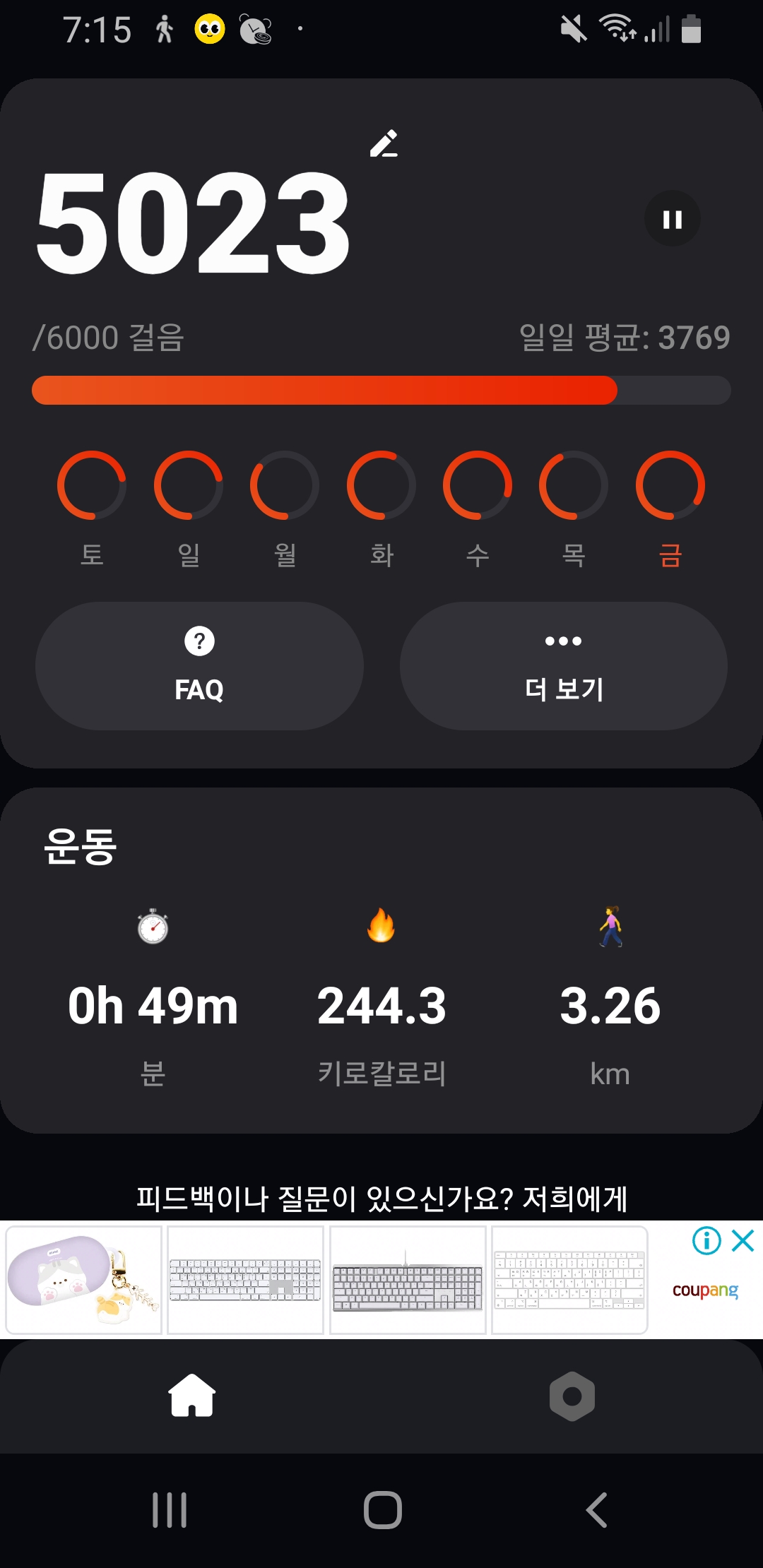This screenshot has height=1568, width=763.
Task: Open recent apps from the navigation bar
Action: click(170, 1510)
